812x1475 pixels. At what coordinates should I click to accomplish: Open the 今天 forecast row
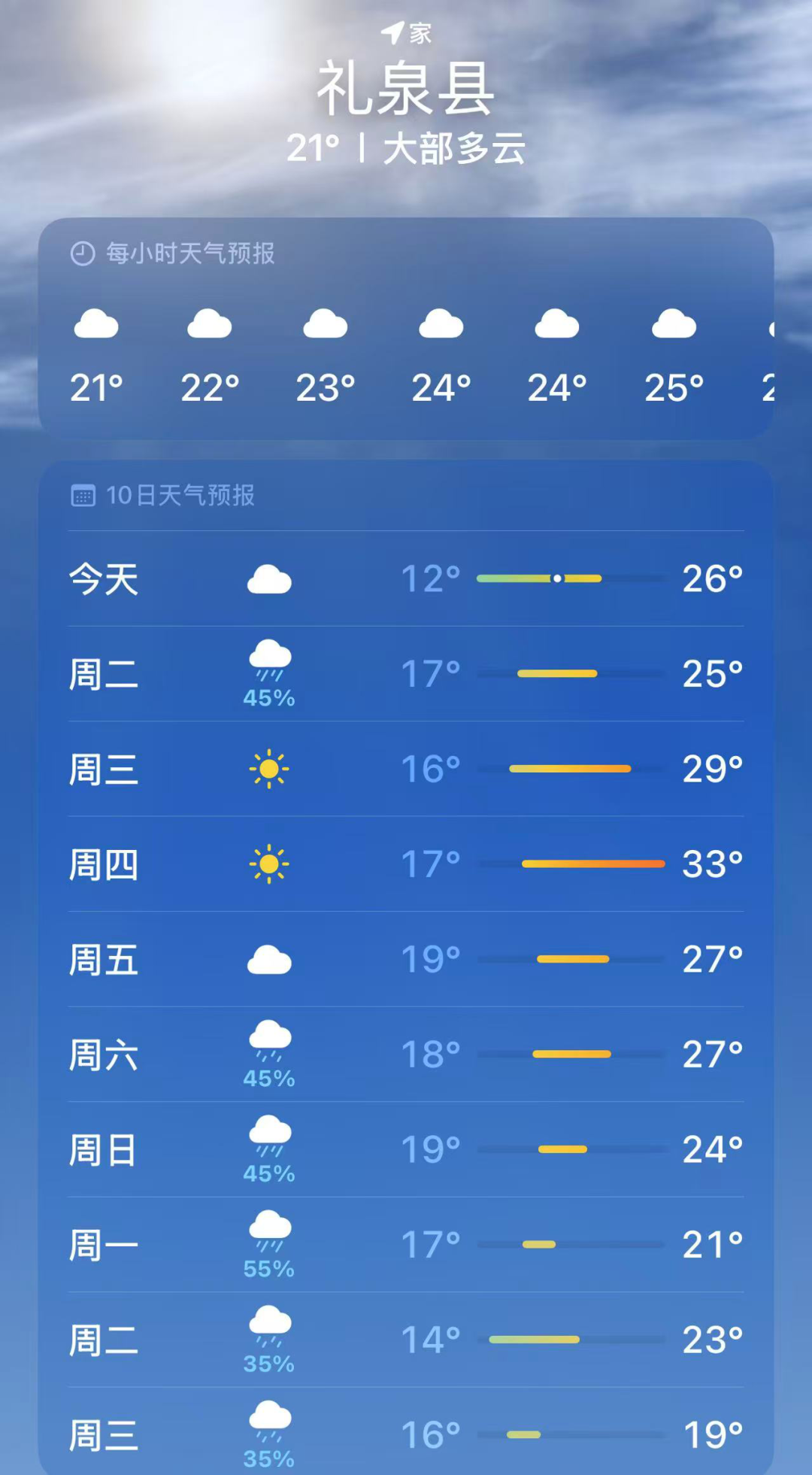(x=406, y=579)
